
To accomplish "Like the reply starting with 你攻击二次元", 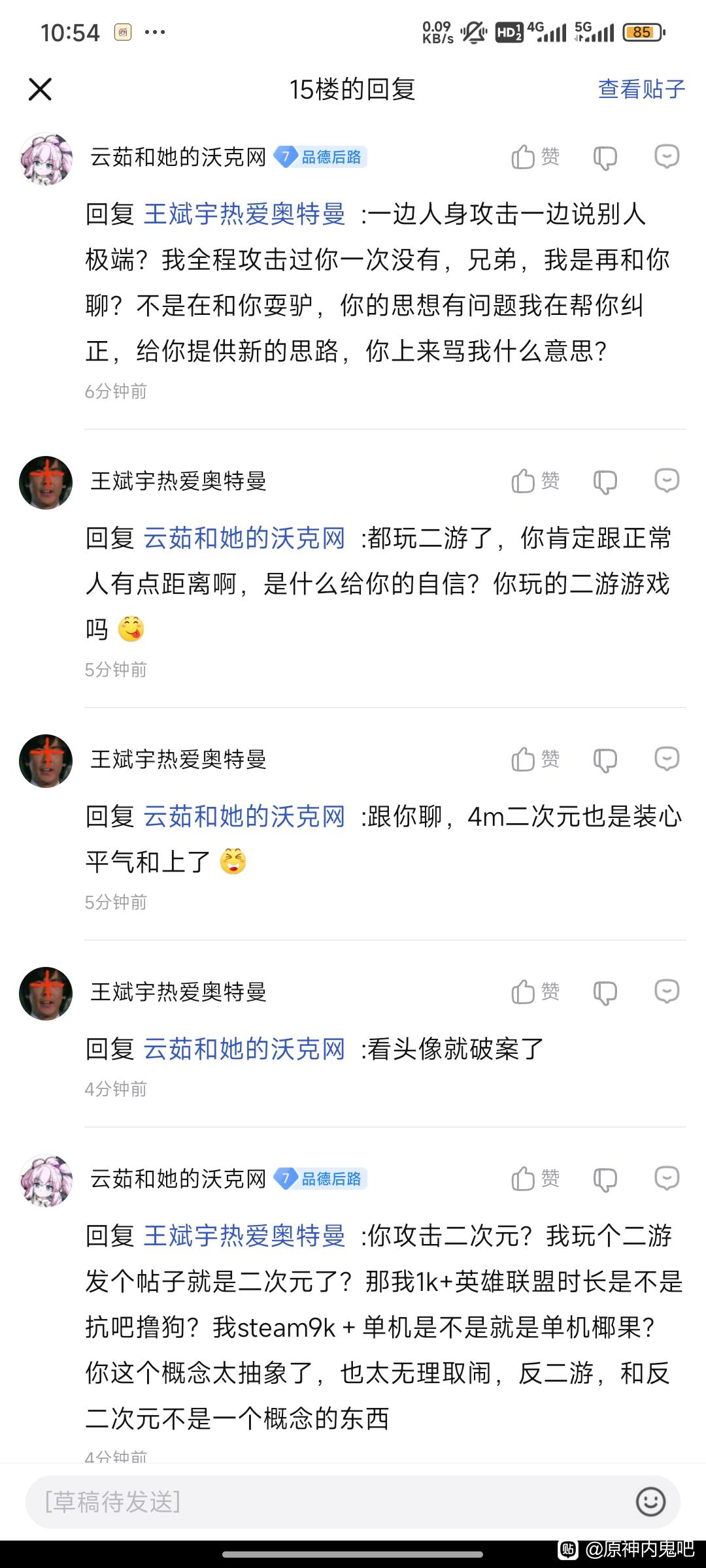I will tap(535, 1179).
